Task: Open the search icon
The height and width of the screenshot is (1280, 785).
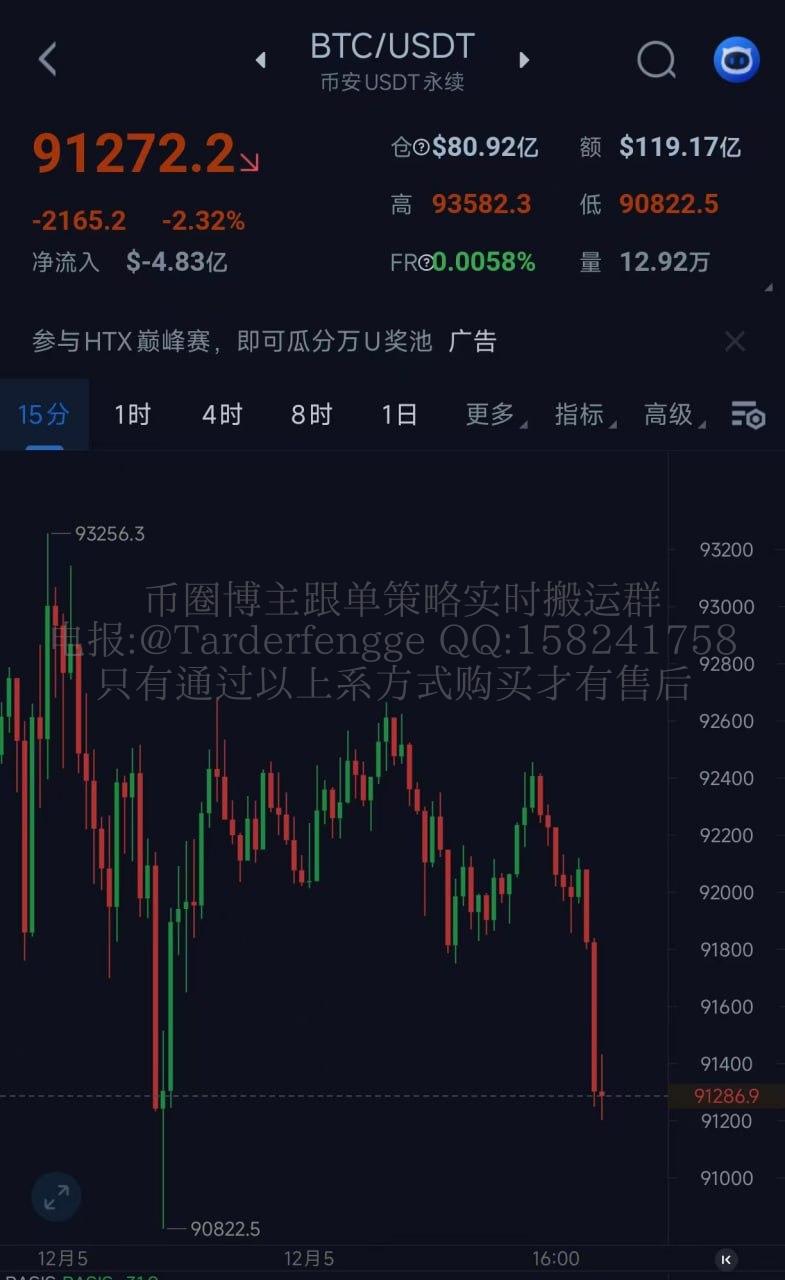Action: (656, 60)
